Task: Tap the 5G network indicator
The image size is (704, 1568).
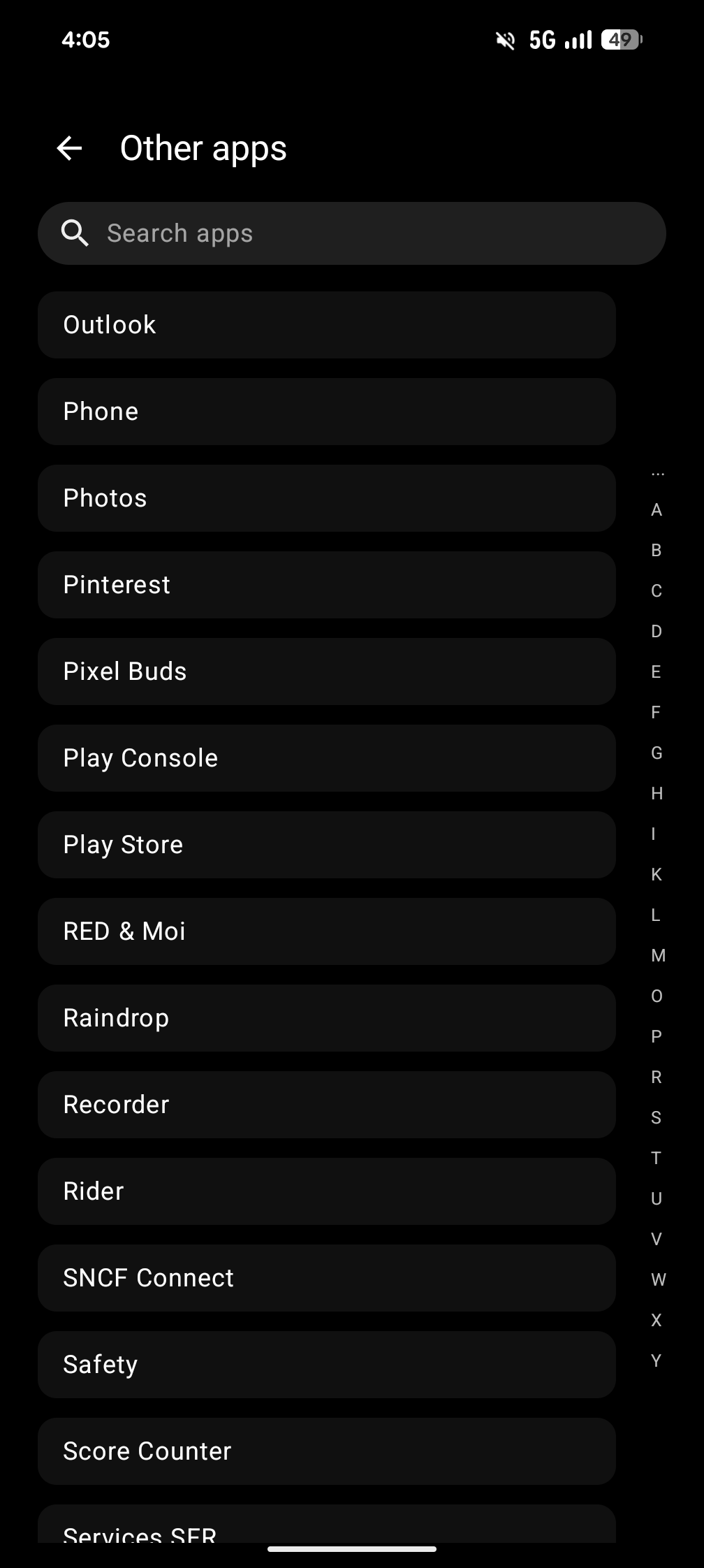Action: click(x=541, y=39)
